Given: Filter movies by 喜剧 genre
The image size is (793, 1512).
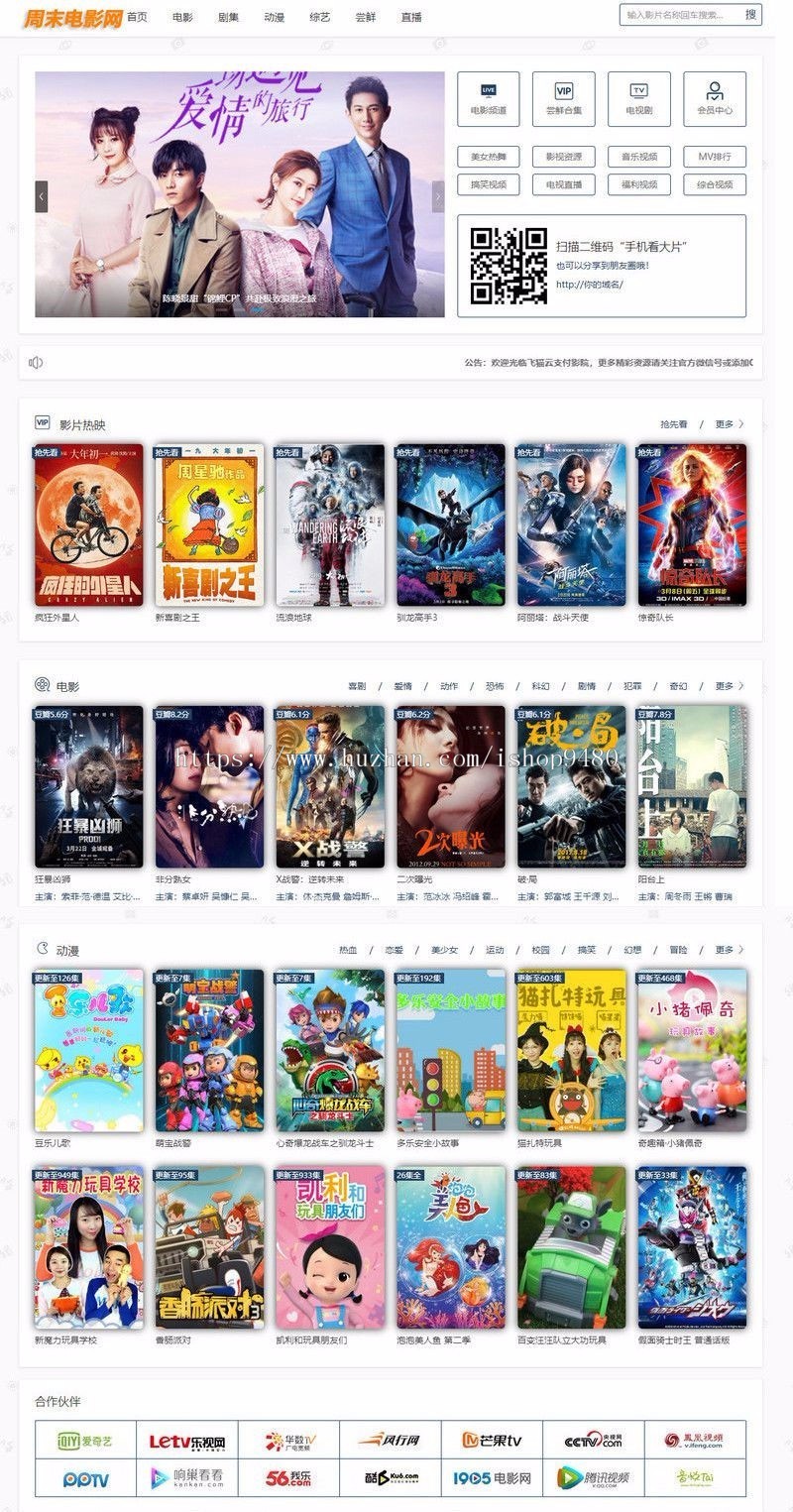Looking at the screenshot, I should point(357,686).
